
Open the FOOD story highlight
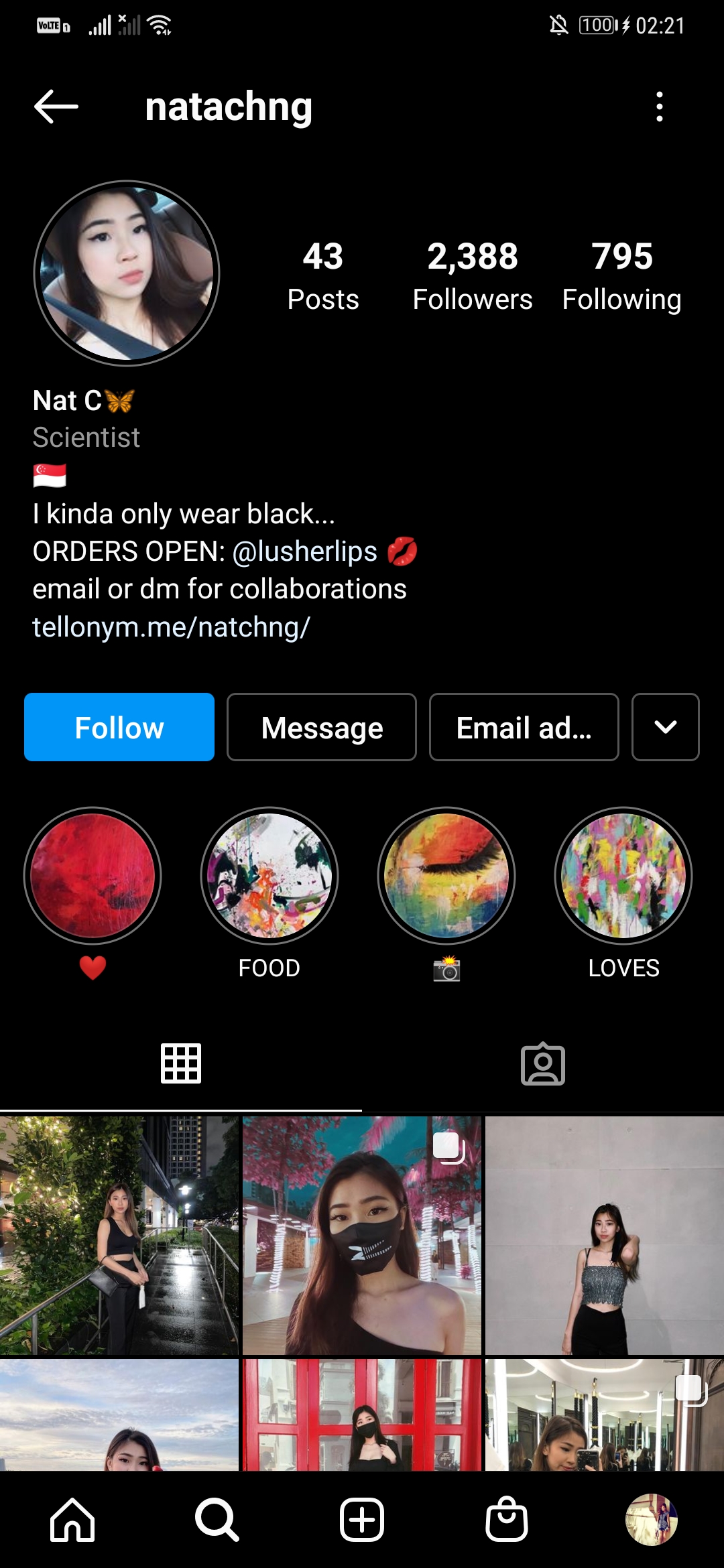pos(269,876)
